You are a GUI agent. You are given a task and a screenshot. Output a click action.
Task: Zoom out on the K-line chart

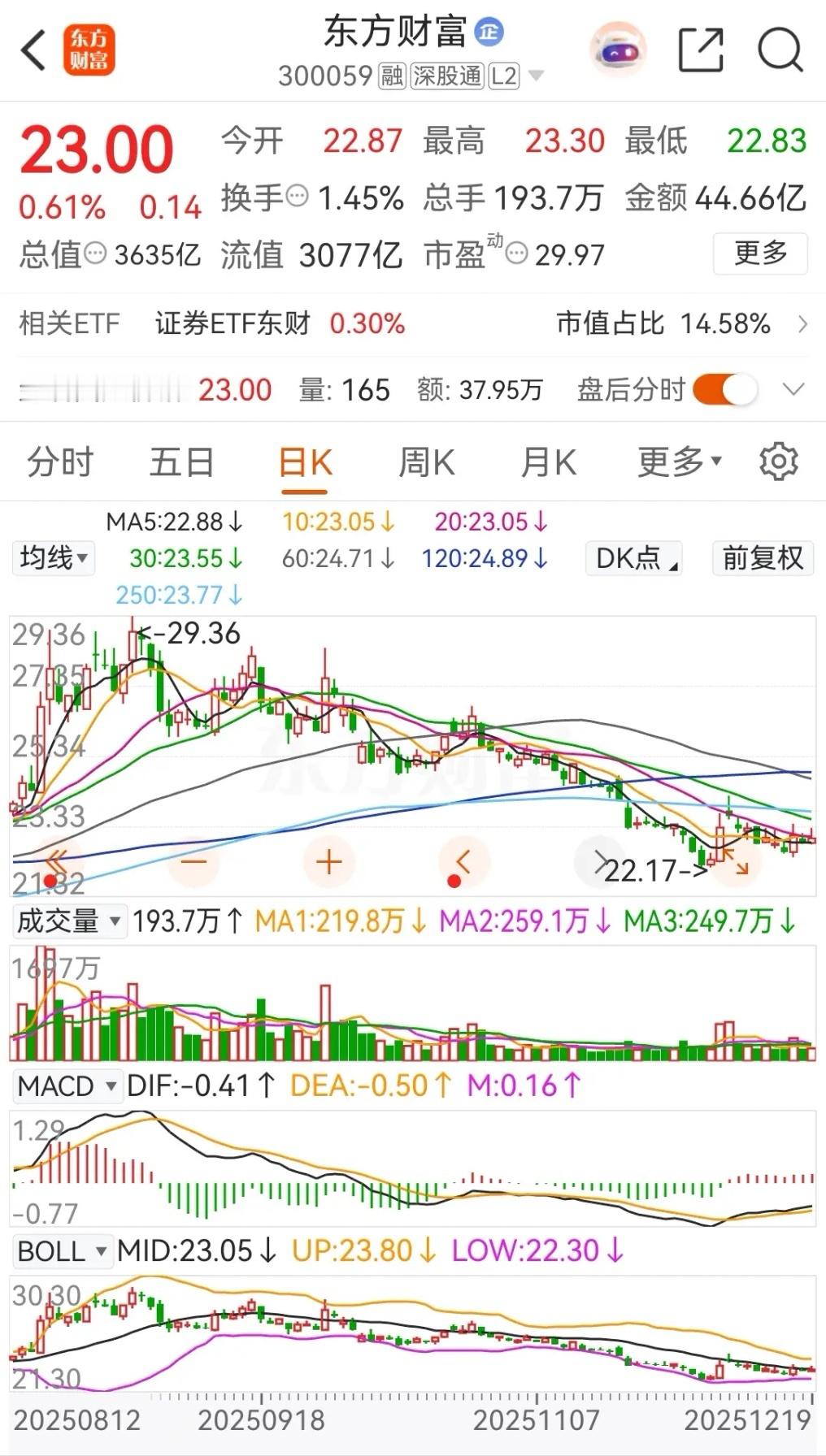point(193,862)
